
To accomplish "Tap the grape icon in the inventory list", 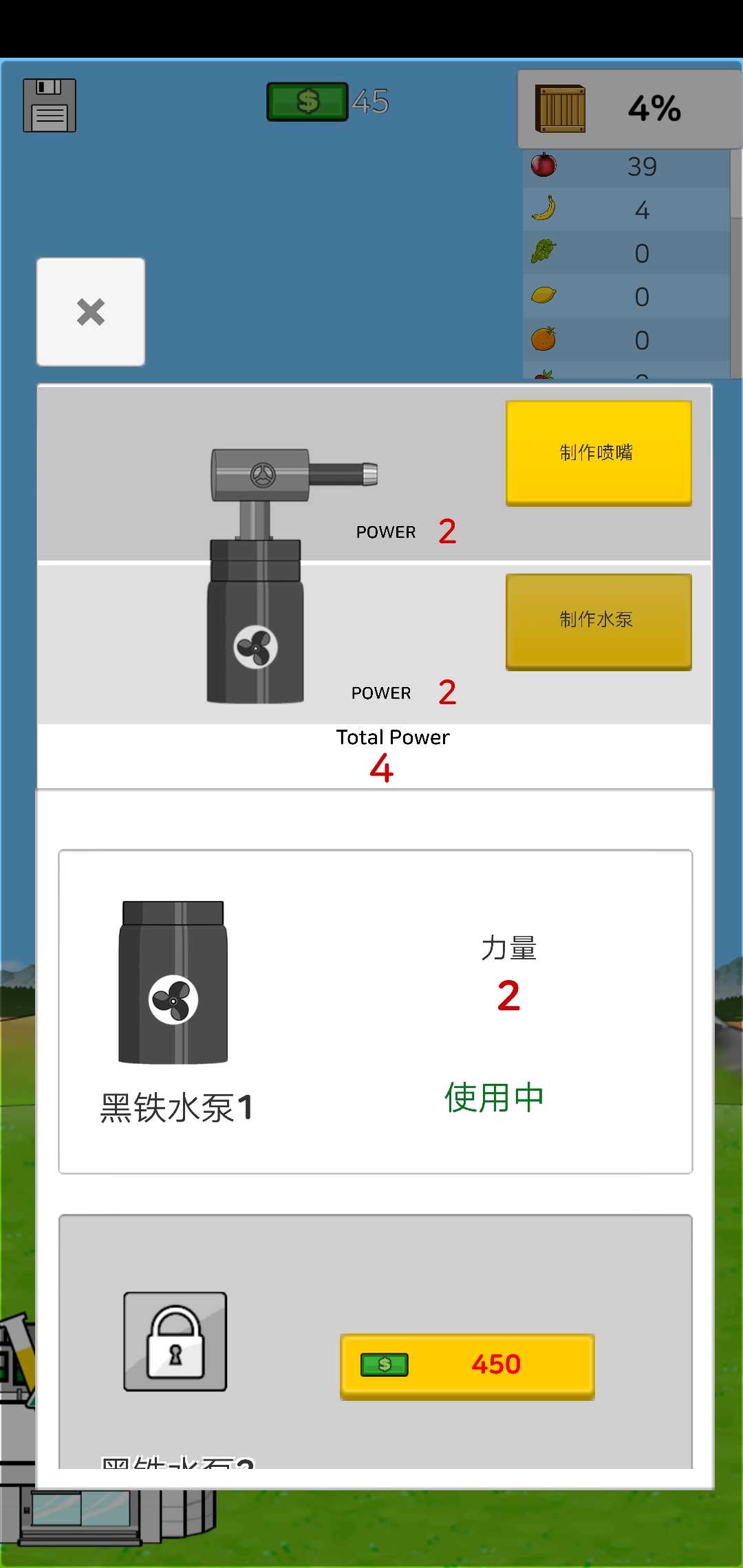I will (x=543, y=253).
